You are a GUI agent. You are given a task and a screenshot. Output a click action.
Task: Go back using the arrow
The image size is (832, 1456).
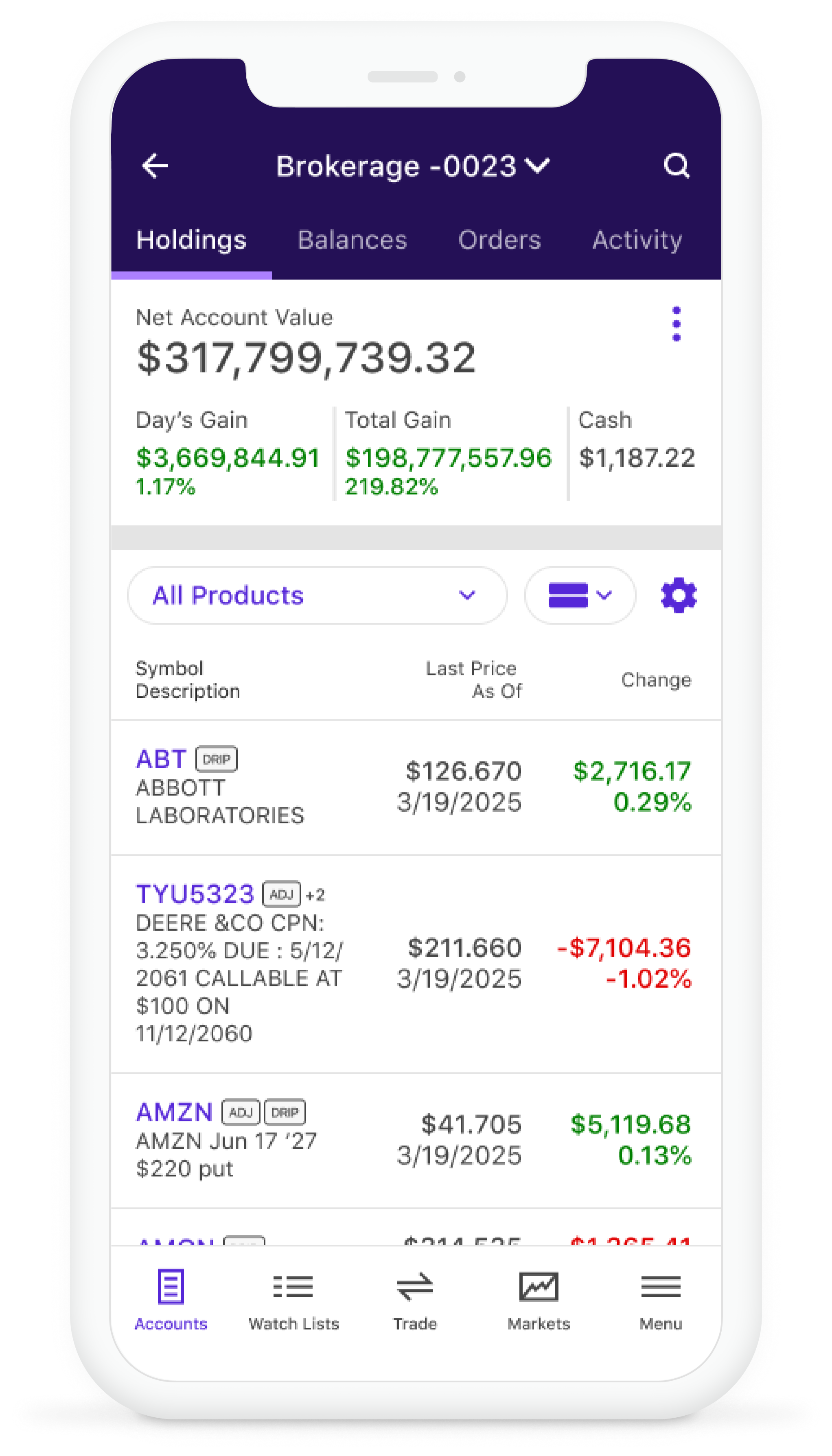(x=154, y=166)
